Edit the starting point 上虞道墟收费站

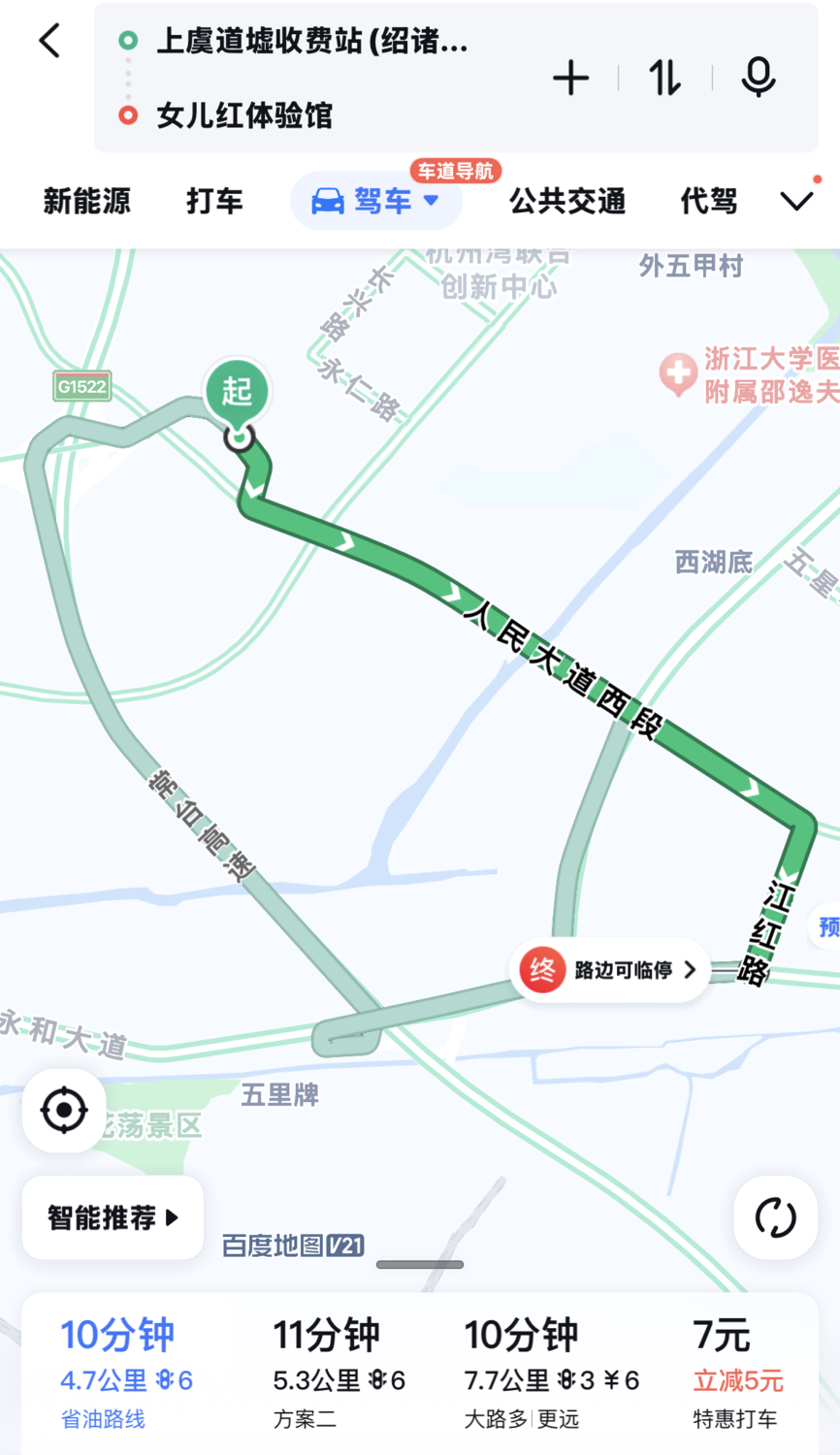tap(312, 41)
